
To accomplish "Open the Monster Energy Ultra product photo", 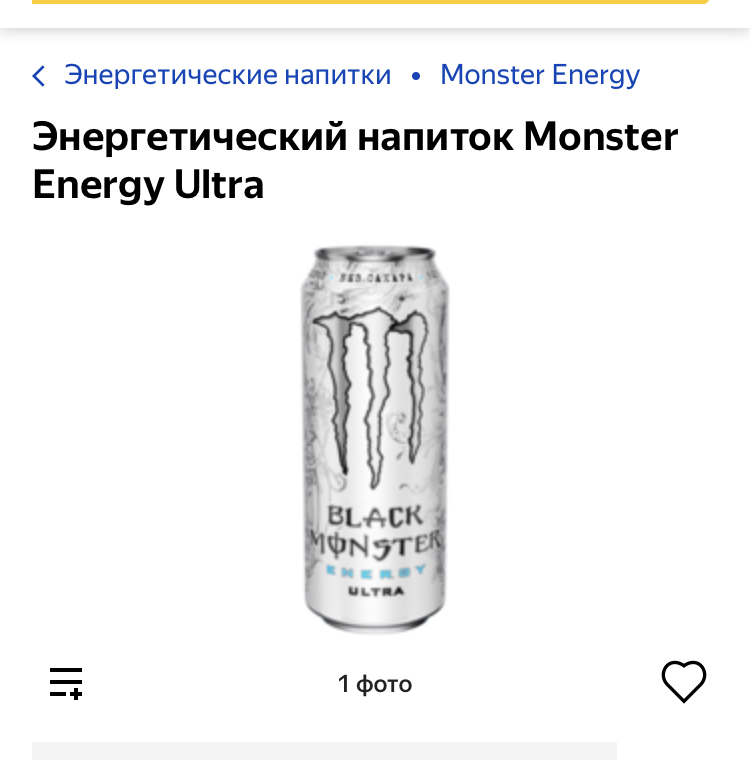I will pos(375,440).
